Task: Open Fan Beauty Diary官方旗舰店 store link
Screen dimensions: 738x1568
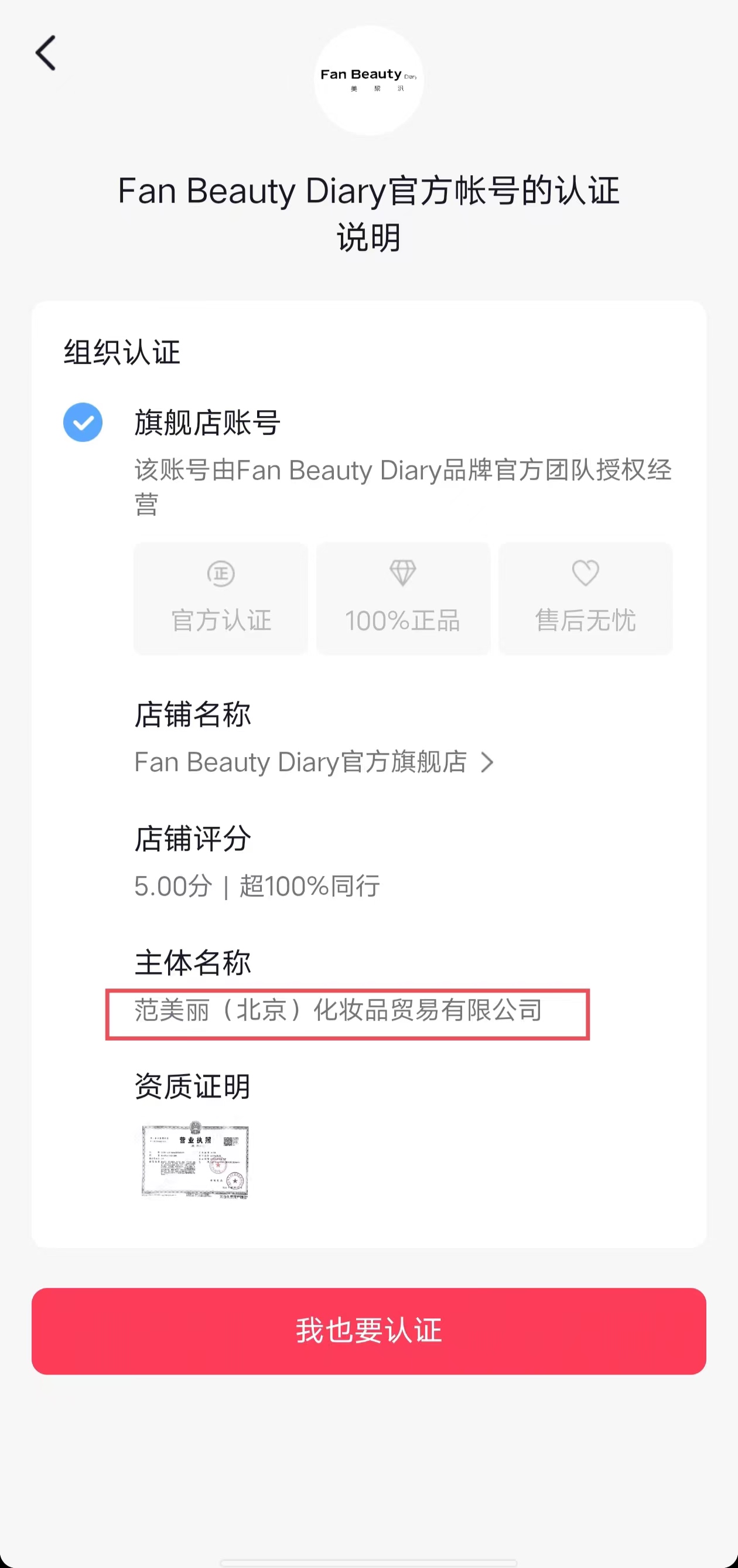Action: [x=313, y=762]
